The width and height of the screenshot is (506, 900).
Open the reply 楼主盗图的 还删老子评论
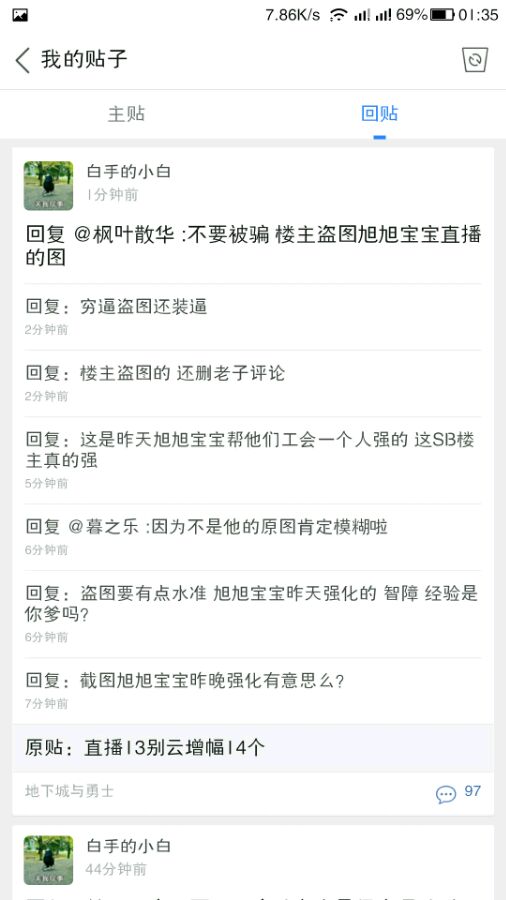(x=253, y=383)
